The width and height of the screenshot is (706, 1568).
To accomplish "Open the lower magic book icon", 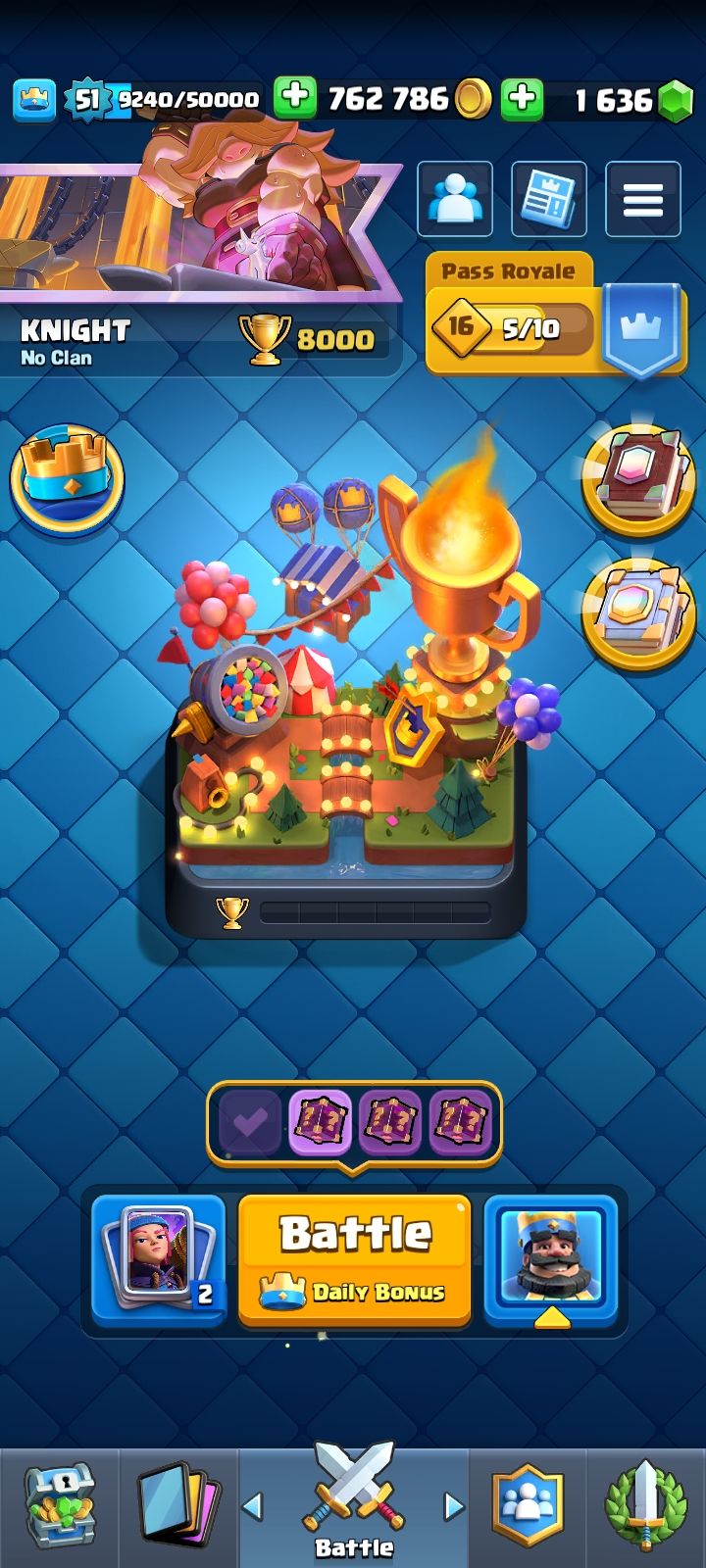I will [638, 614].
